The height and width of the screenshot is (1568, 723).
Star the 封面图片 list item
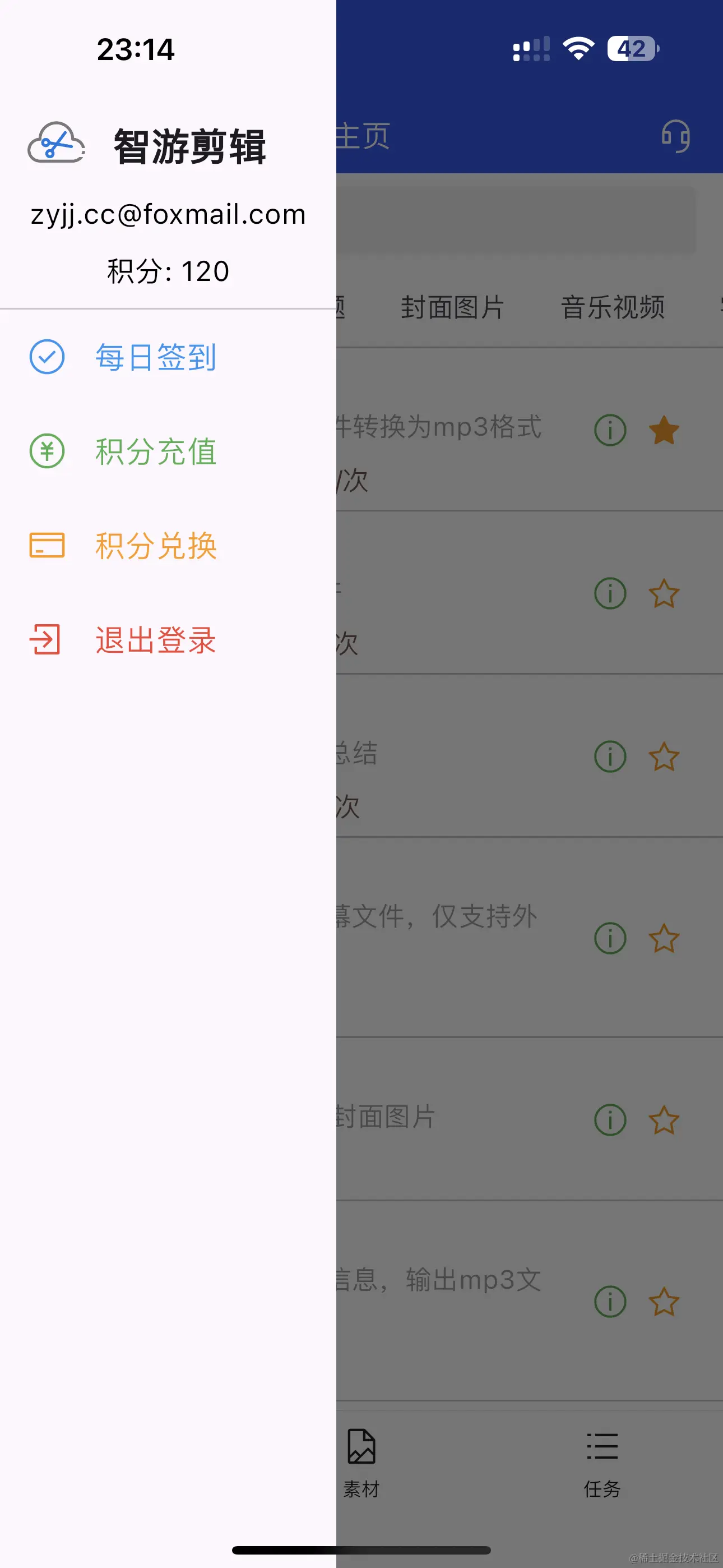tap(664, 1120)
